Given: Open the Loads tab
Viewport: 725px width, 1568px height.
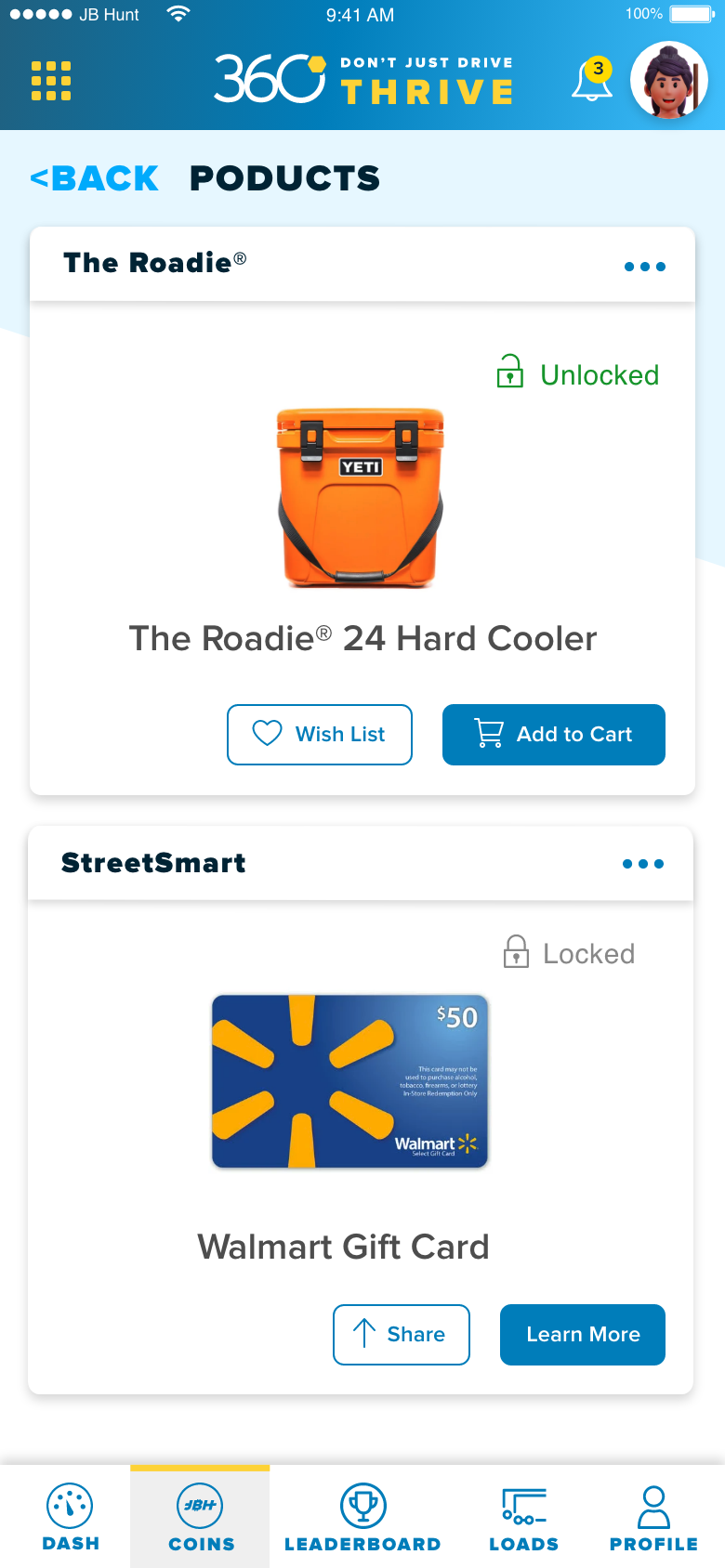Looking at the screenshot, I should coord(524,1518).
